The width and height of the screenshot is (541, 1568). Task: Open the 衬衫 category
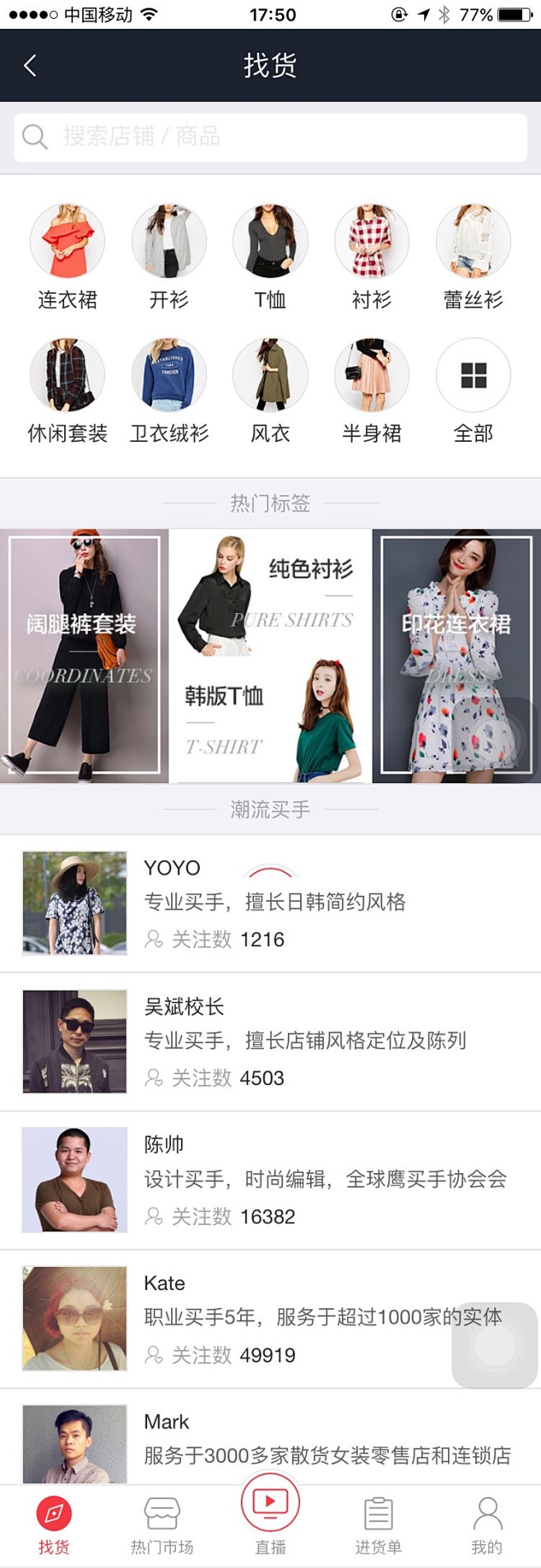click(x=372, y=257)
